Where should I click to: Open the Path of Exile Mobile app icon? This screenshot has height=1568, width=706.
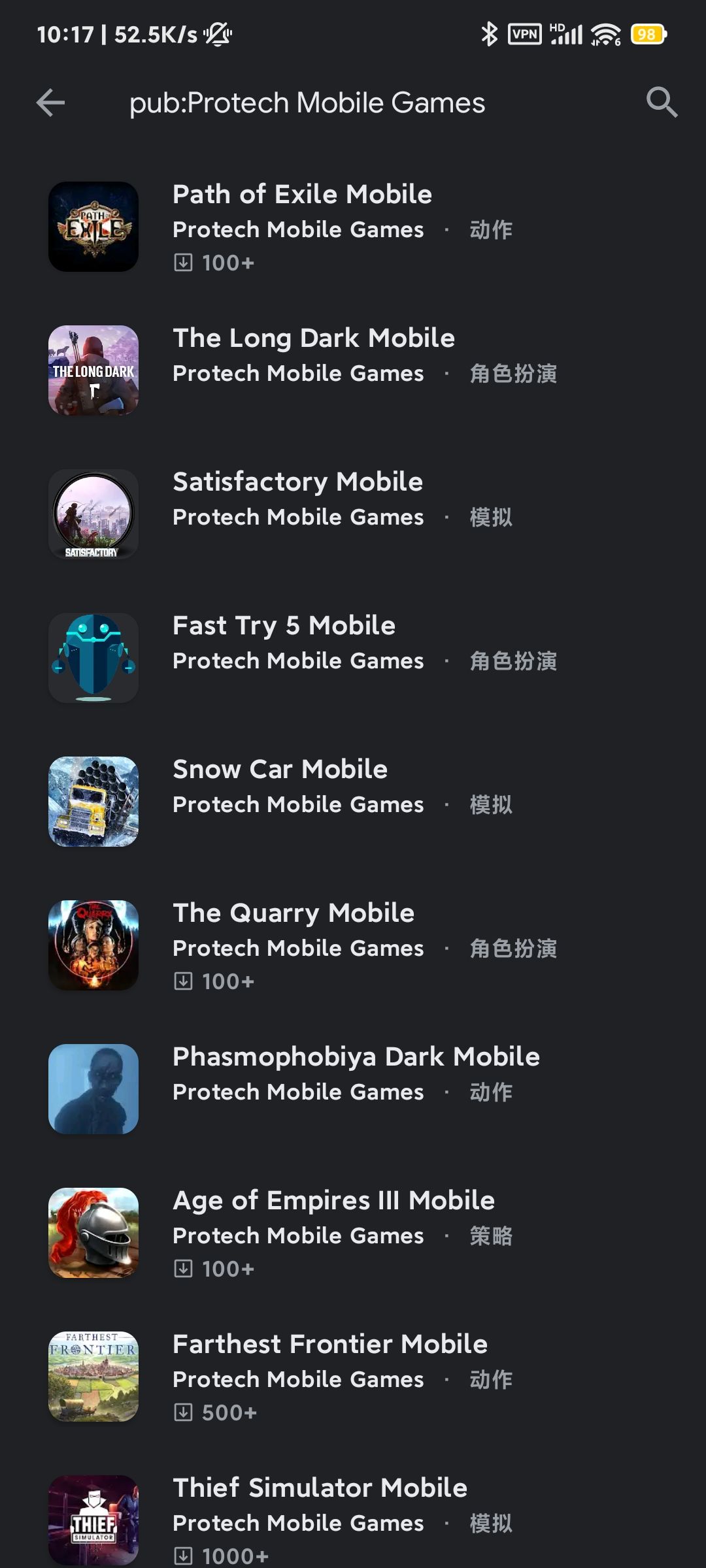(x=93, y=227)
